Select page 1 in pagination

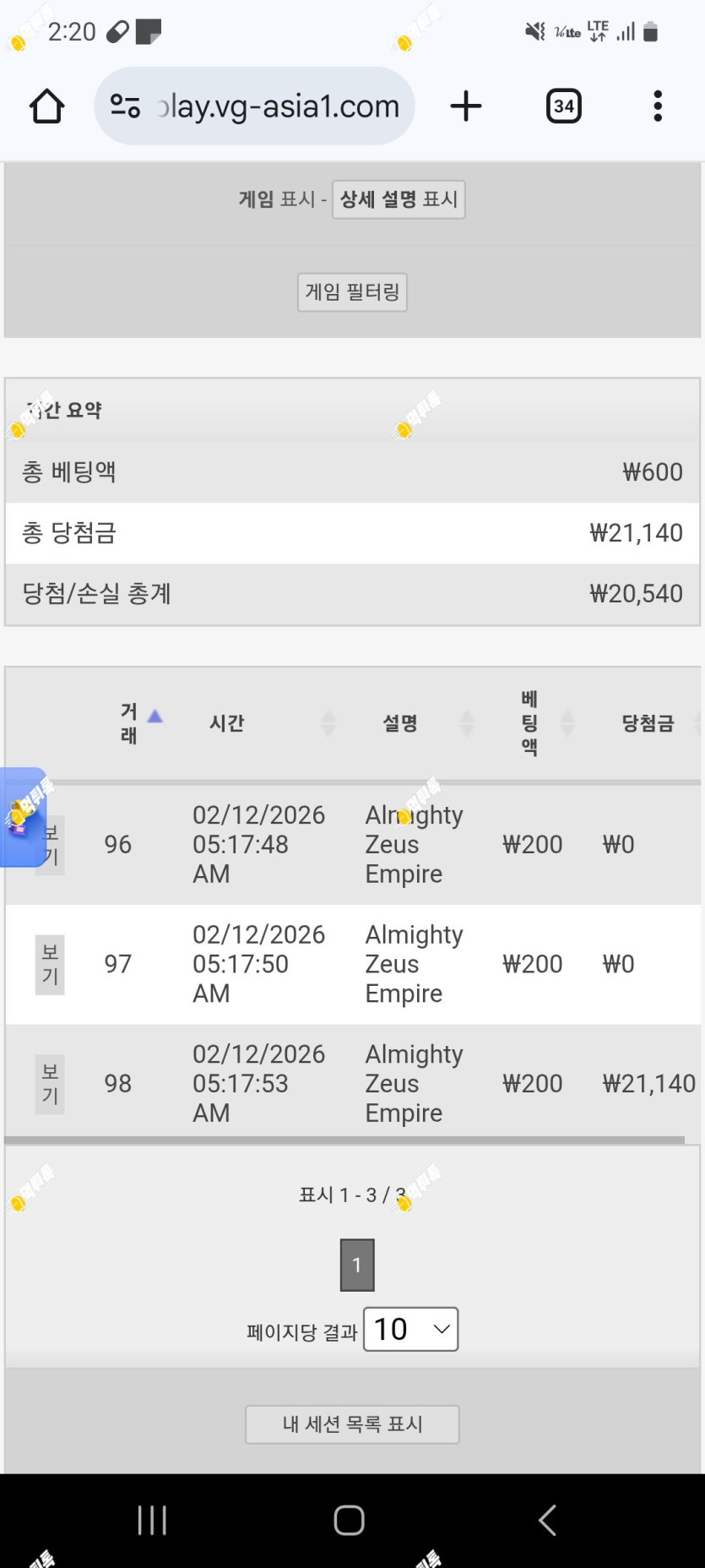click(357, 1265)
